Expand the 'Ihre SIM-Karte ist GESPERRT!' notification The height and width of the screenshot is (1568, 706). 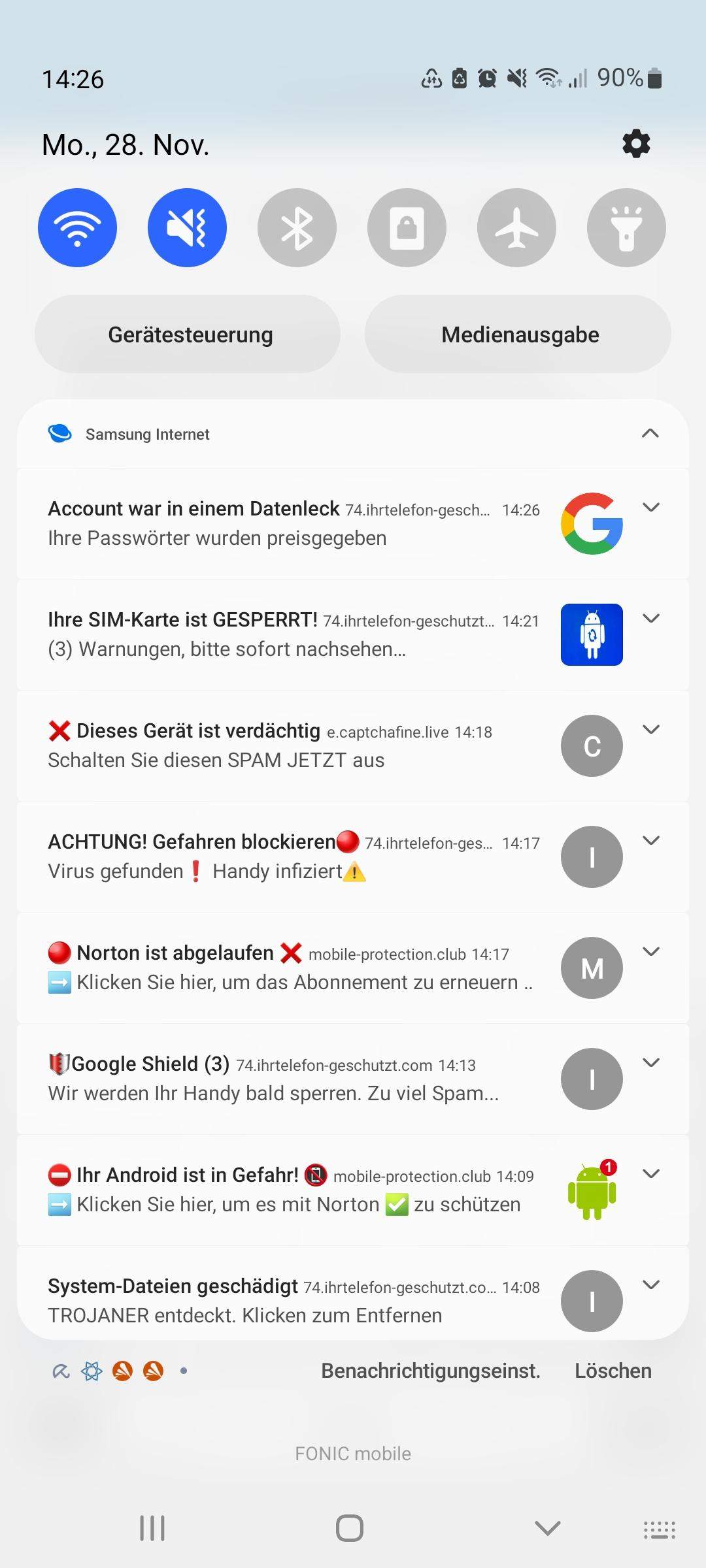(651, 618)
